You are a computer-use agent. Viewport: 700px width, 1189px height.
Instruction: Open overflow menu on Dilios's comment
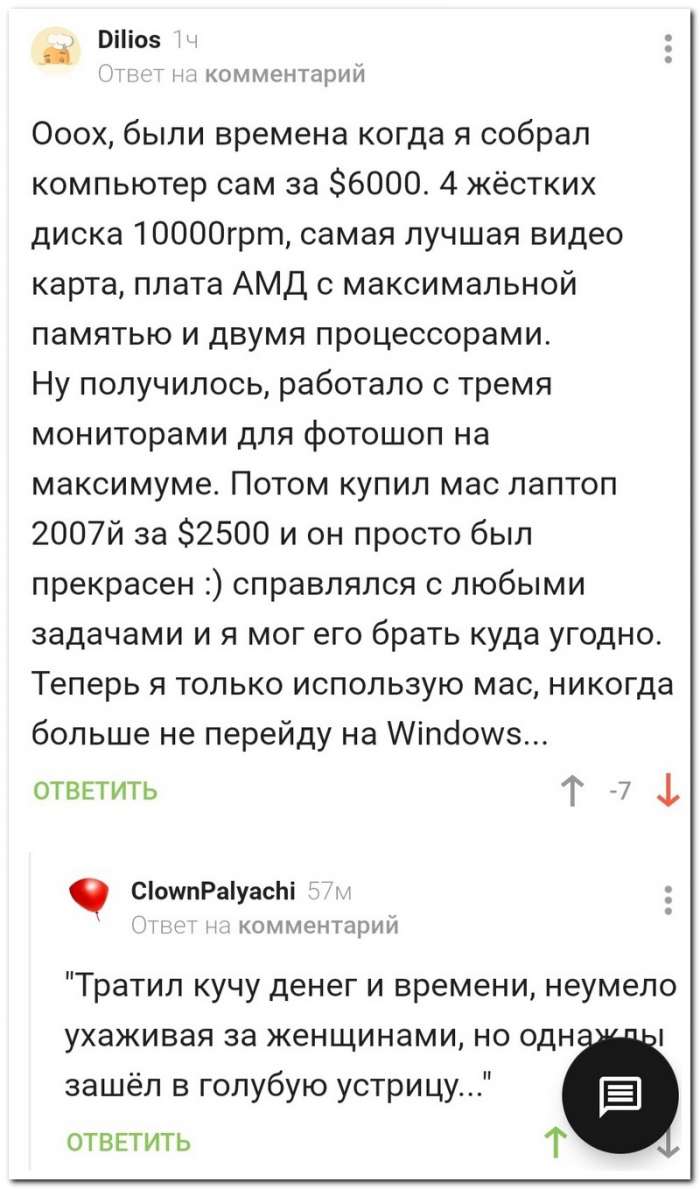tap(667, 49)
